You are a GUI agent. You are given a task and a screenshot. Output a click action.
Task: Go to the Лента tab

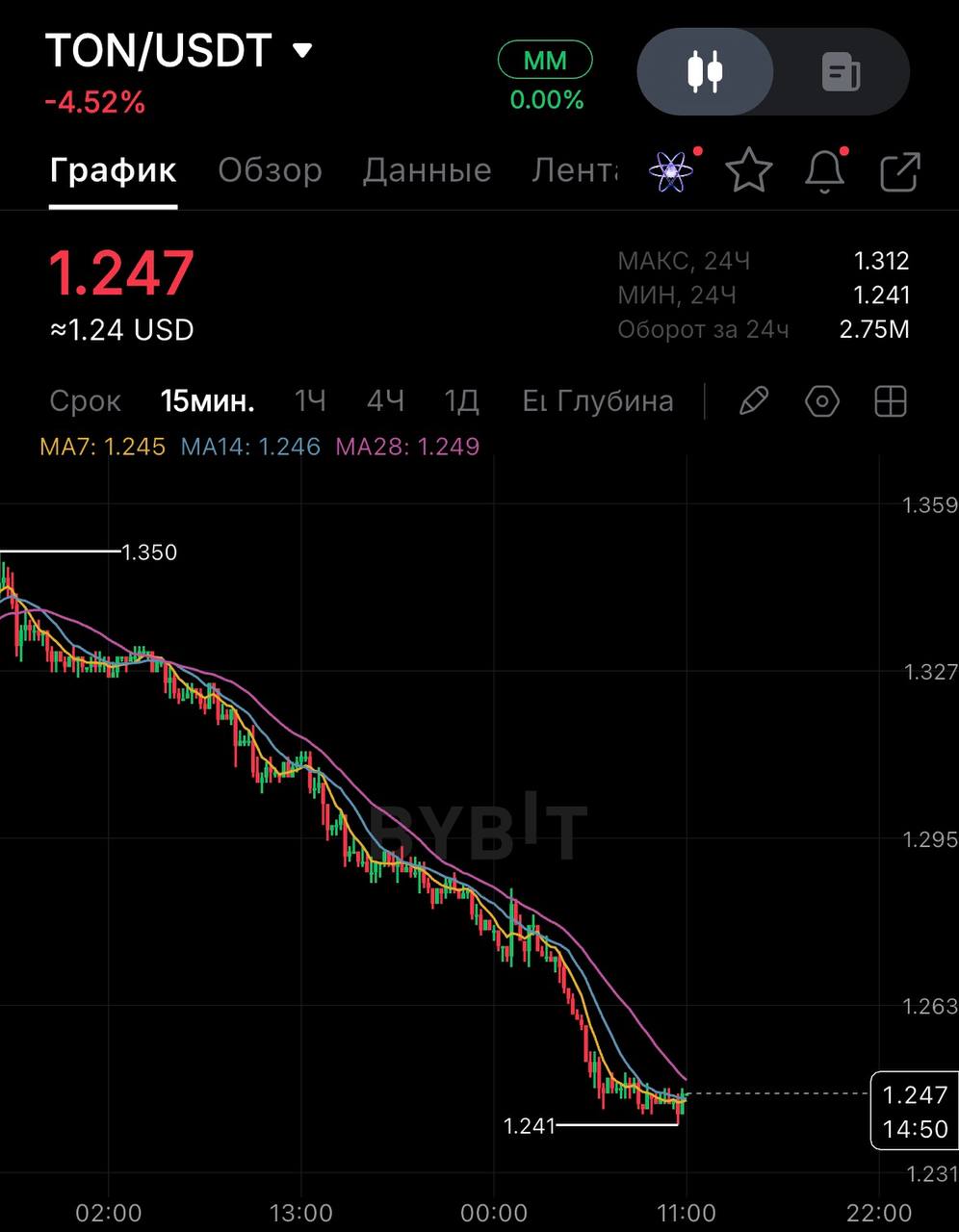[x=575, y=170]
